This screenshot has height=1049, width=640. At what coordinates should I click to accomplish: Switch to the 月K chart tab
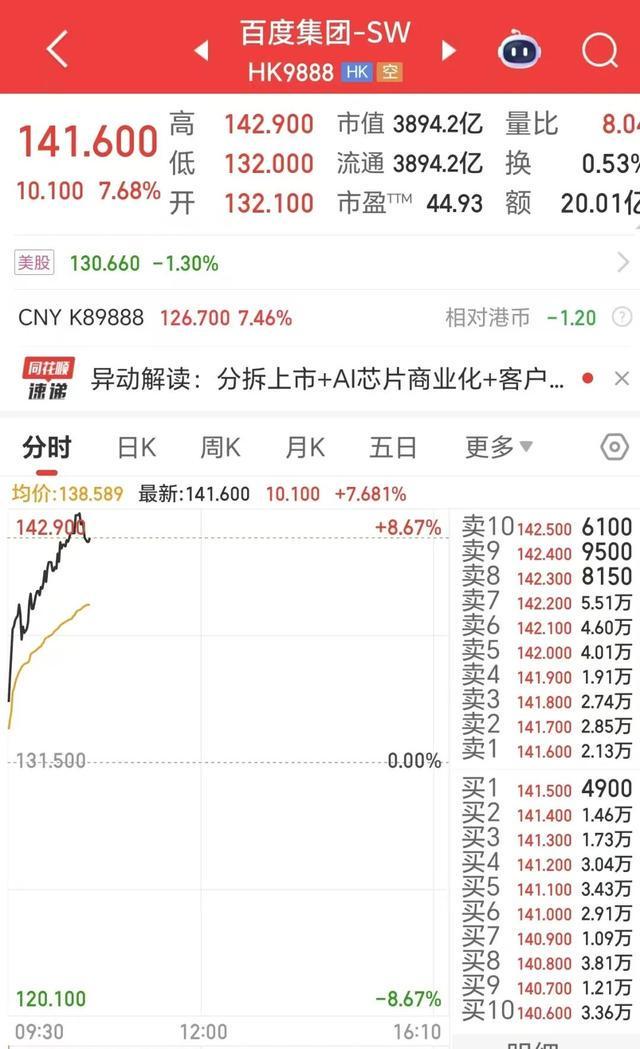305,447
